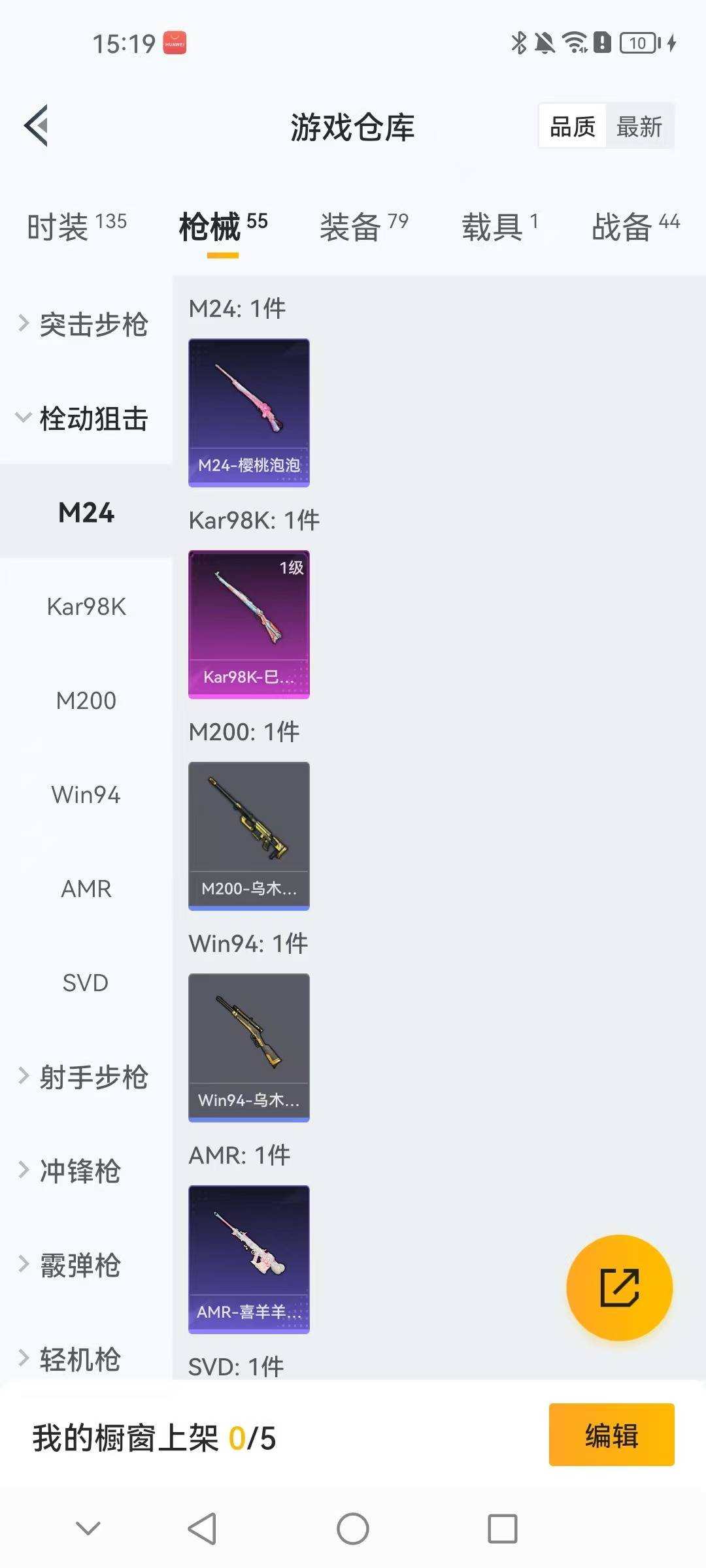
Task: View the M200-乌木 sniper skin
Action: (248, 835)
